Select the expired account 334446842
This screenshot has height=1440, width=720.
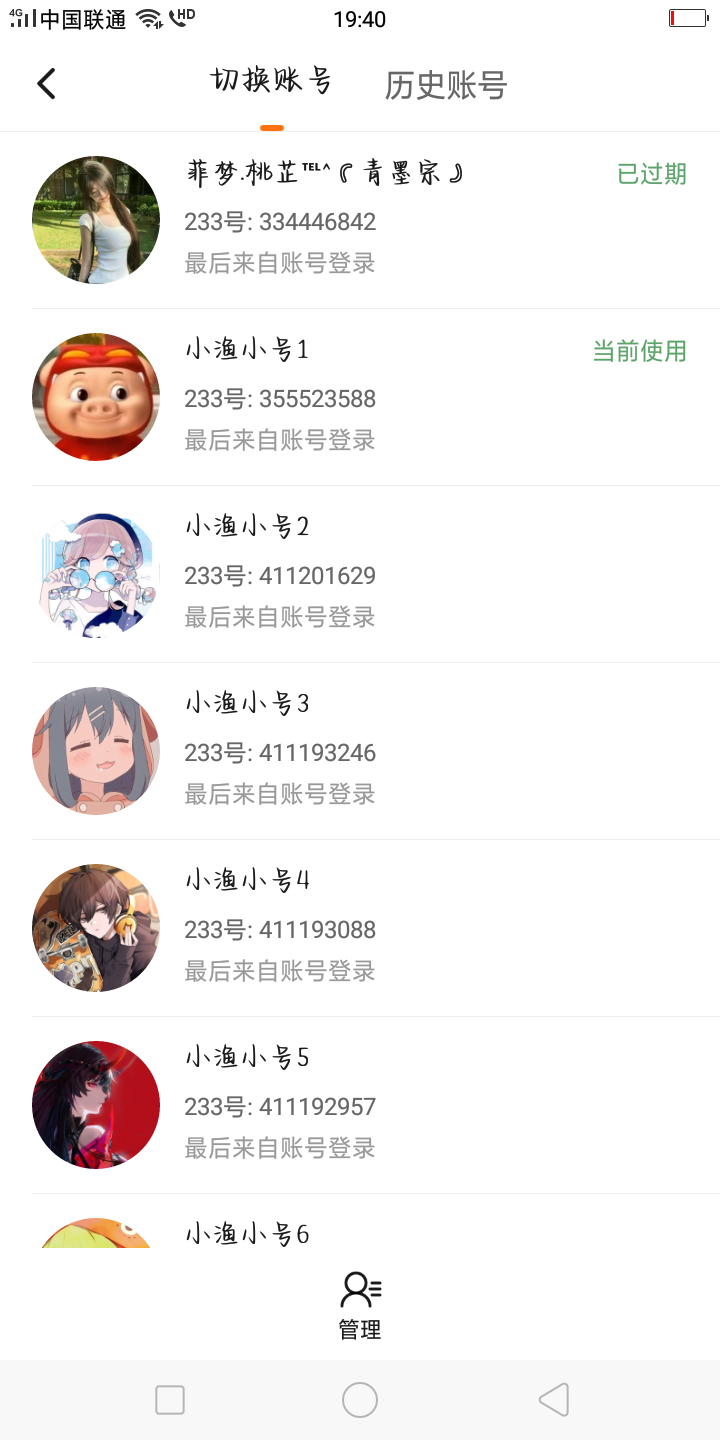(360, 220)
